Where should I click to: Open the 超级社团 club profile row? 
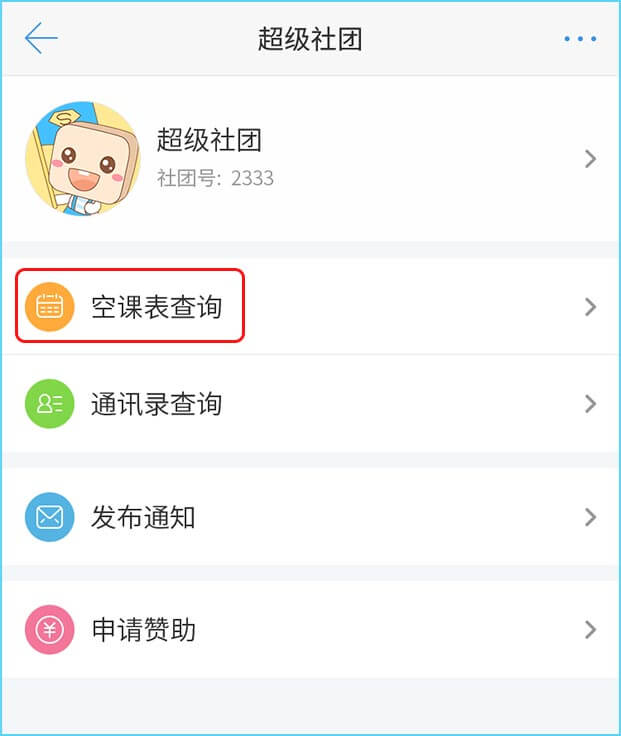pos(310,158)
